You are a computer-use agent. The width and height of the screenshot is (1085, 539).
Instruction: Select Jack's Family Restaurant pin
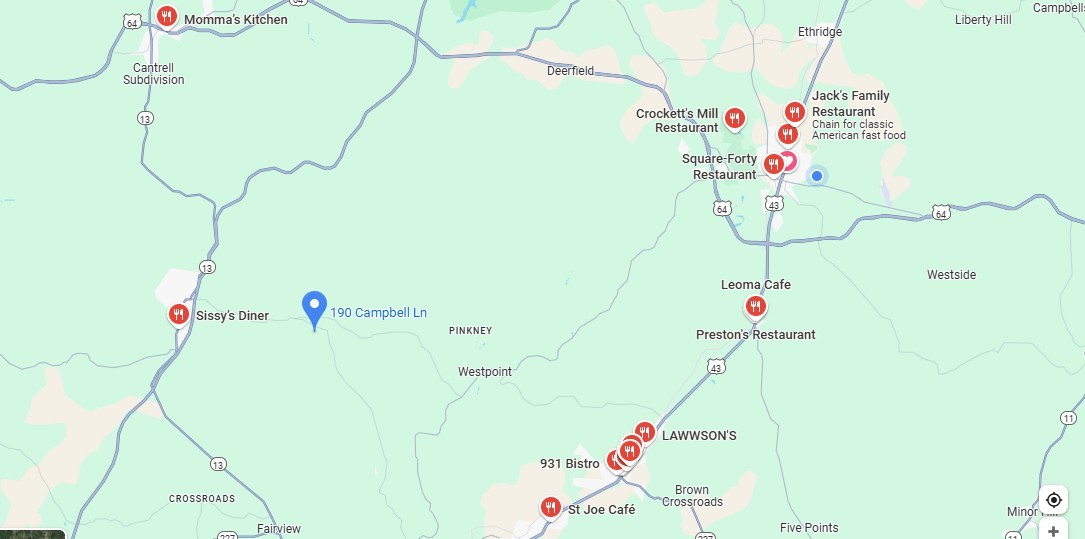point(795,112)
